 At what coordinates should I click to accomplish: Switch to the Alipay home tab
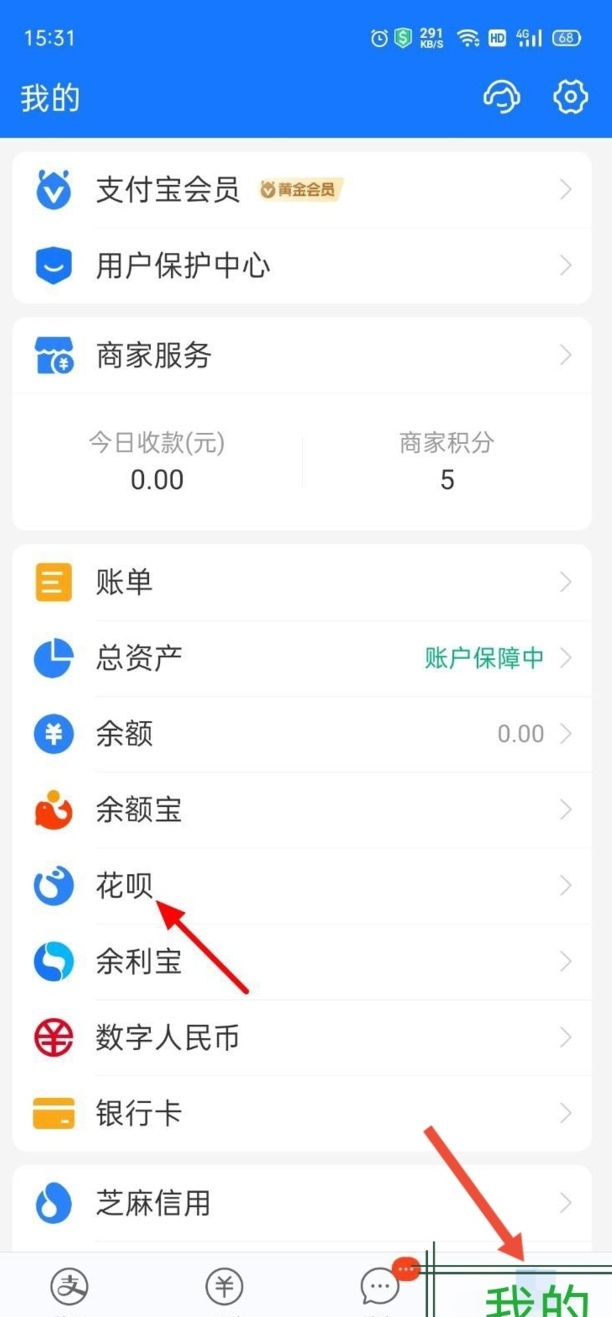click(70, 1288)
